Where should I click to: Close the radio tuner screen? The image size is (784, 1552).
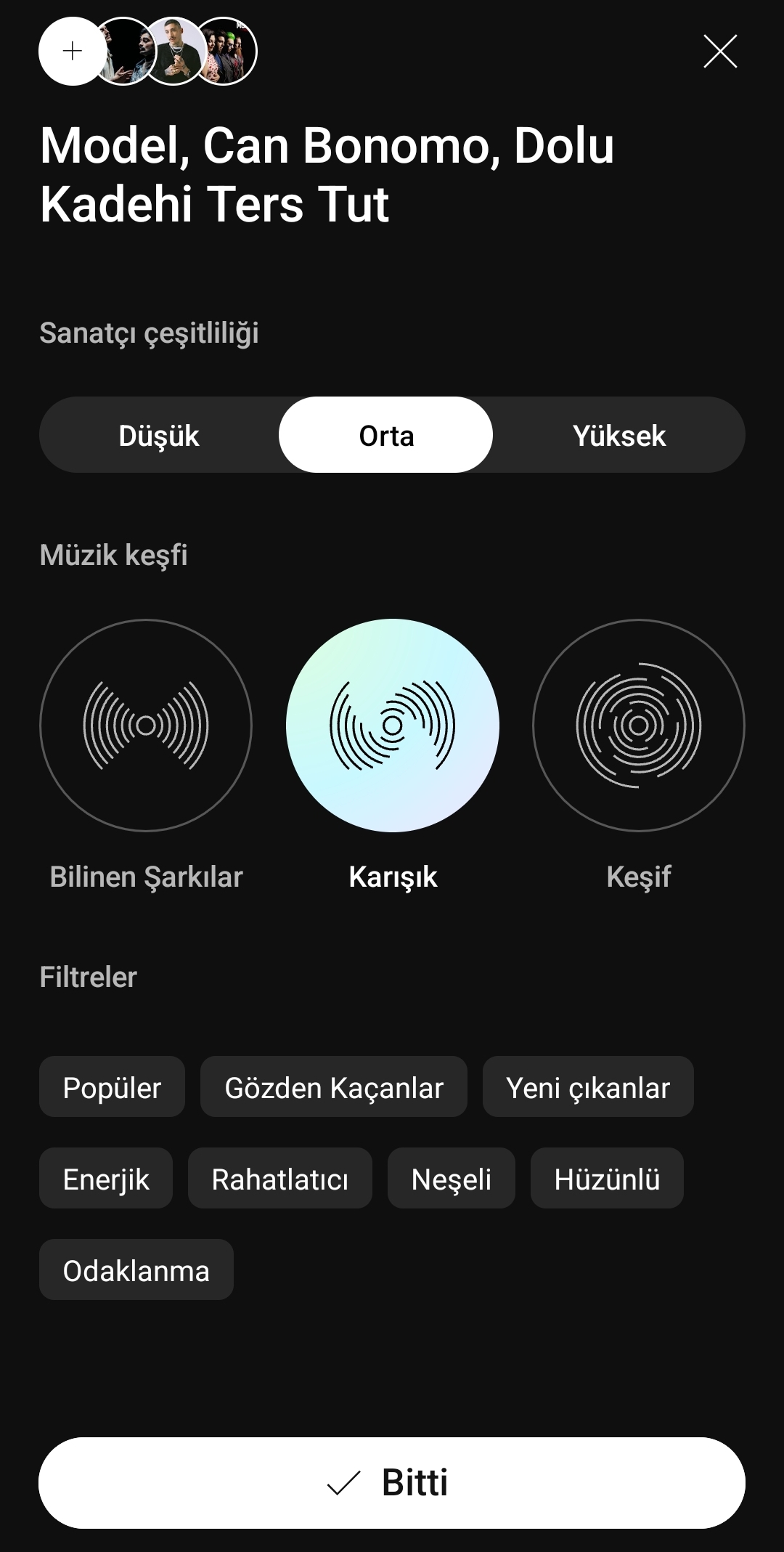tap(719, 51)
